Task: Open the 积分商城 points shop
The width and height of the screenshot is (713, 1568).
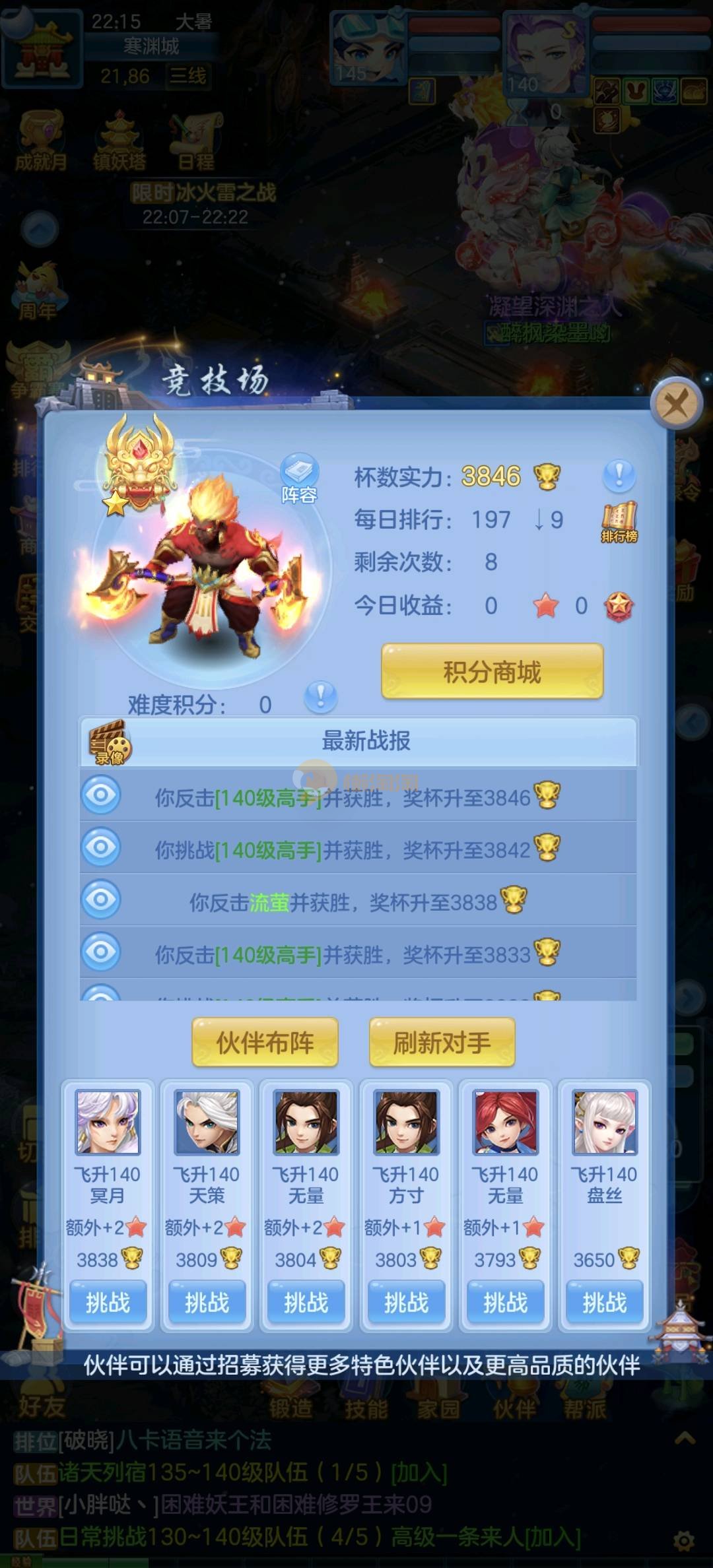Action: pyautogui.click(x=492, y=672)
